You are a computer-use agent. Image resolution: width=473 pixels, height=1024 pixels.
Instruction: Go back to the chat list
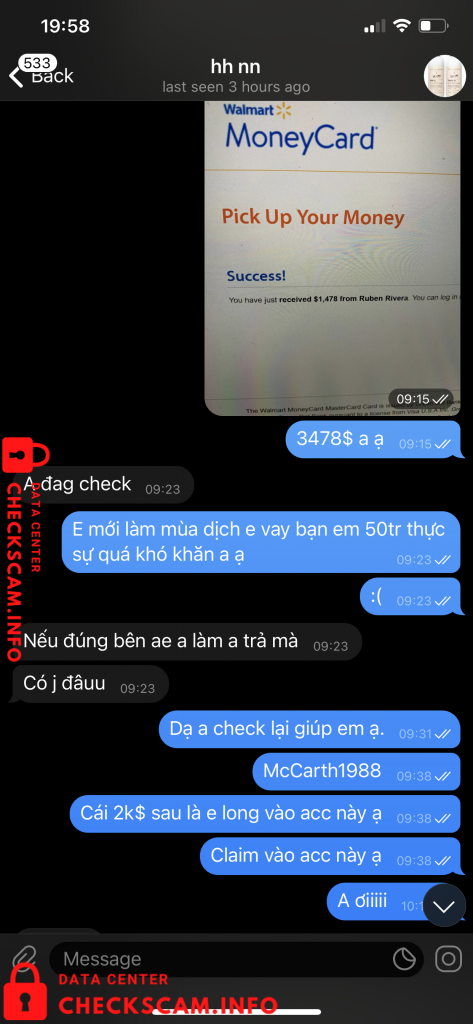click(41, 74)
